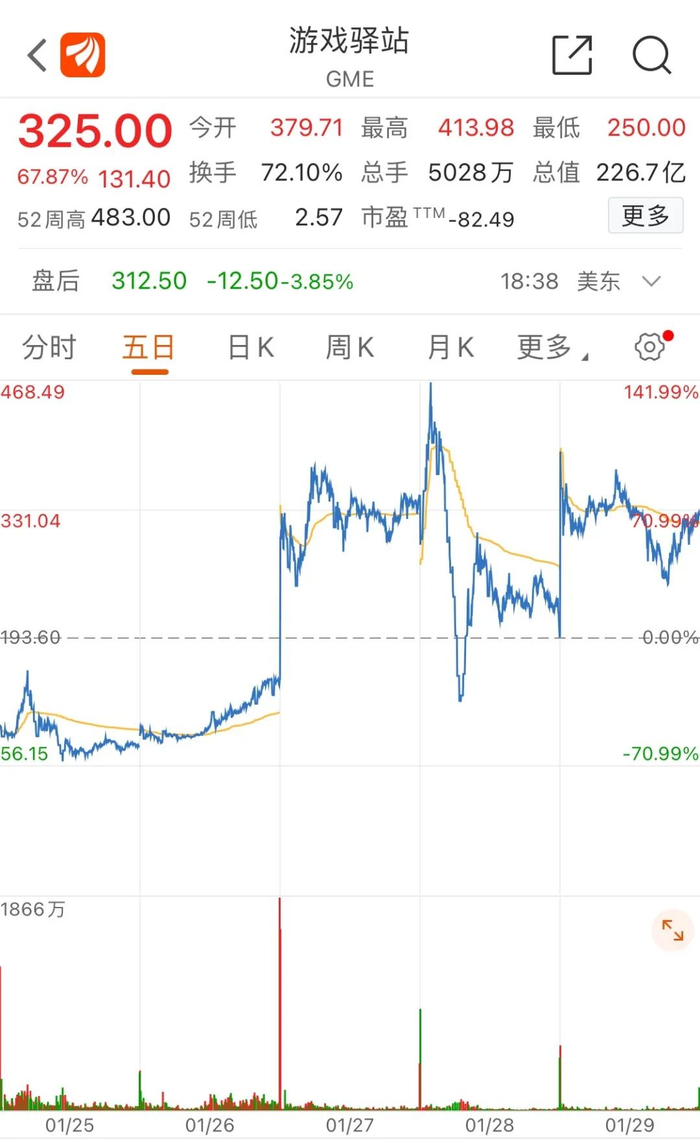This screenshot has height=1143, width=700.
Task: Open the 更多 chart period dropdown
Action: pos(552,348)
